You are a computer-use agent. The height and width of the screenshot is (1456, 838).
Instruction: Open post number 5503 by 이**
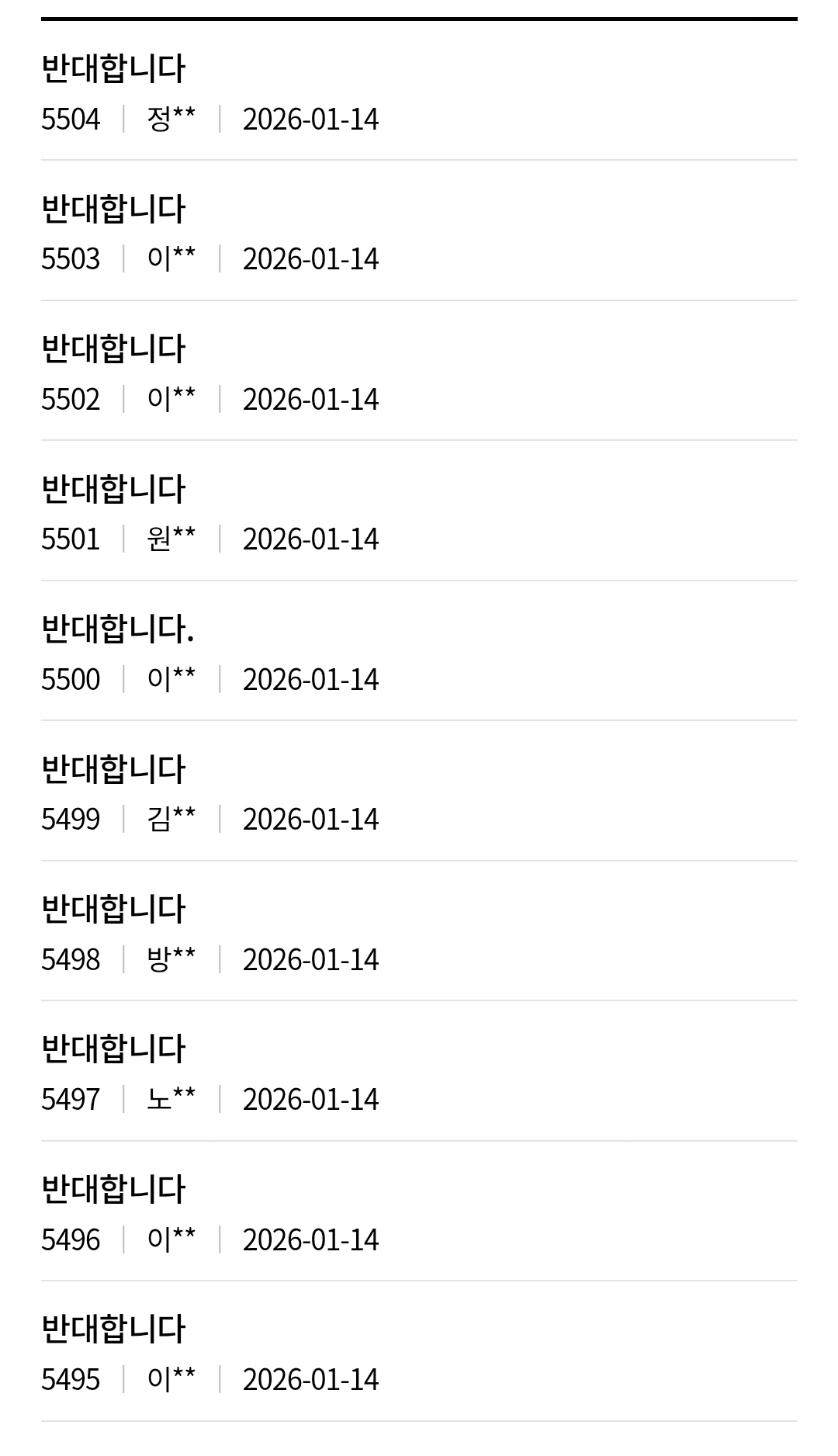pyautogui.click(x=113, y=210)
